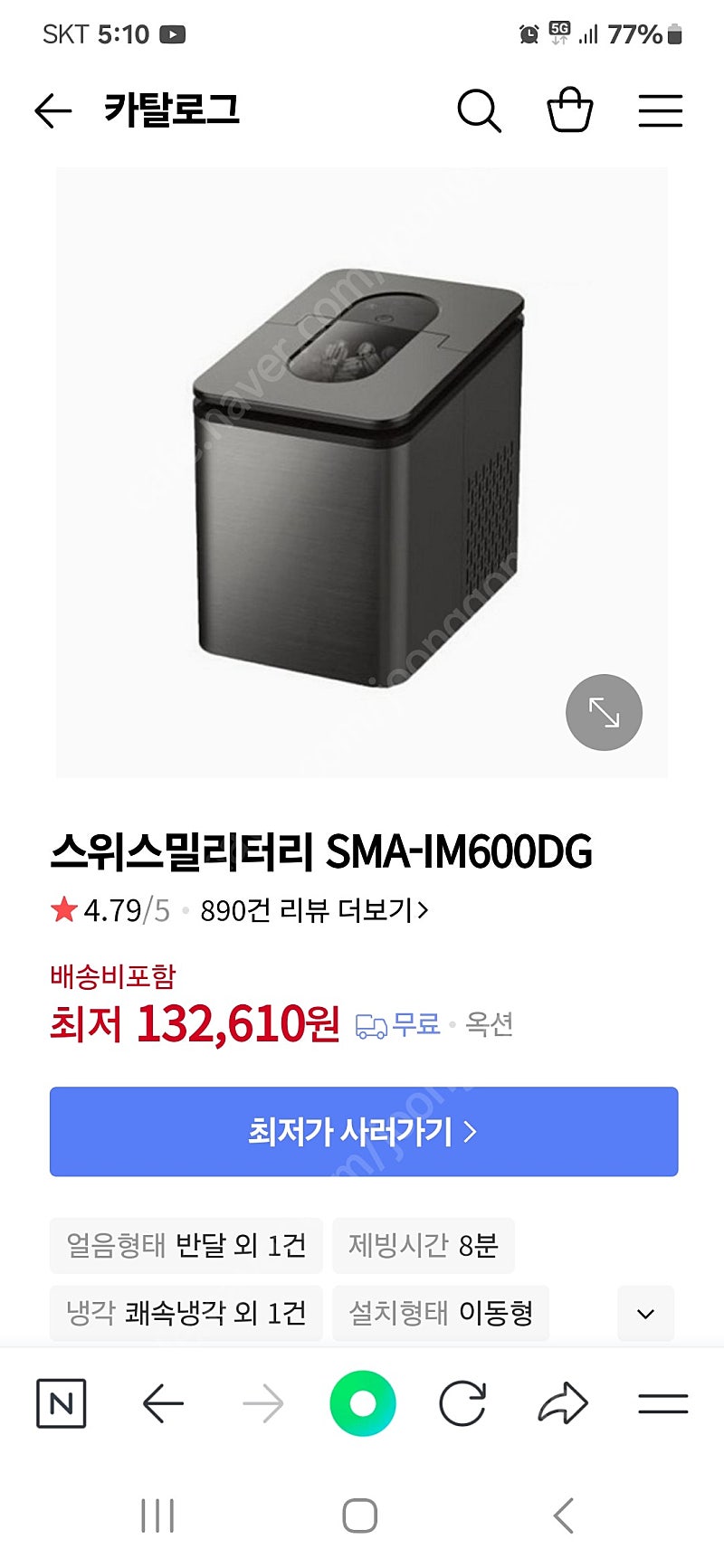Image resolution: width=724 pixels, height=1568 pixels.
Task: Expand the spec chips with the chevron
Action: click(645, 1313)
